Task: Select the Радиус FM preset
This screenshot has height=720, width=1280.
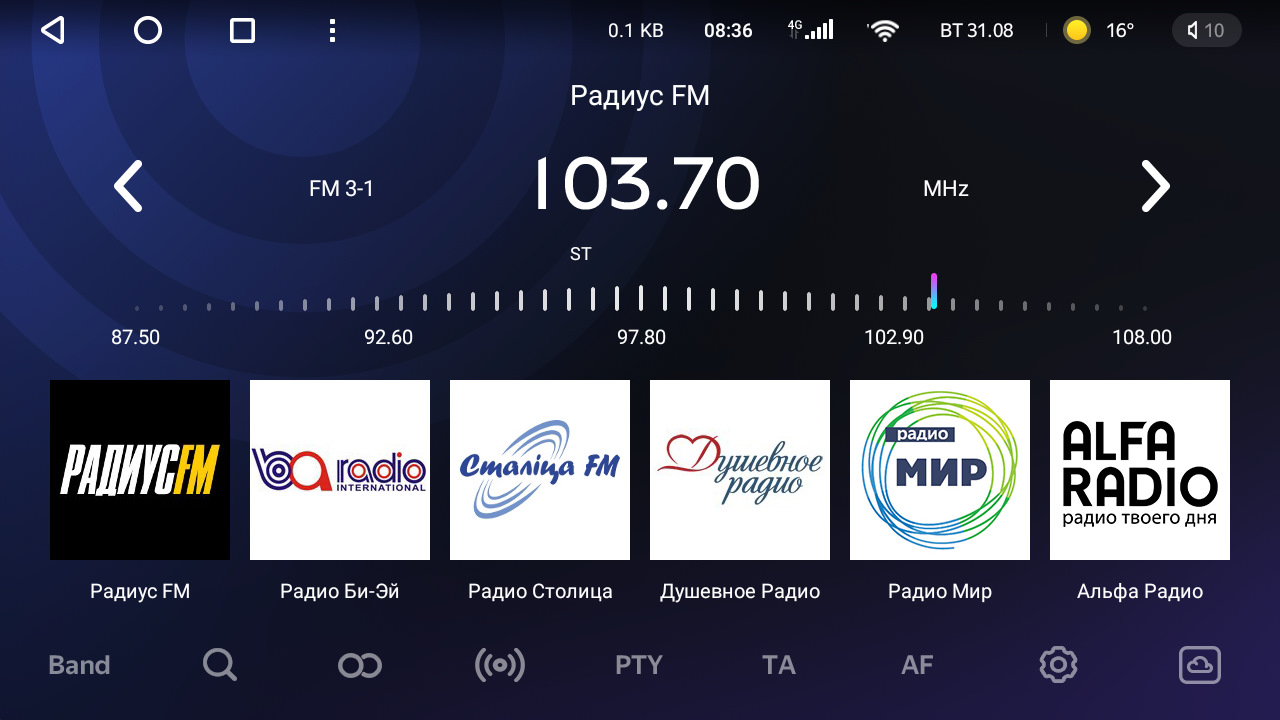Action: (140, 470)
